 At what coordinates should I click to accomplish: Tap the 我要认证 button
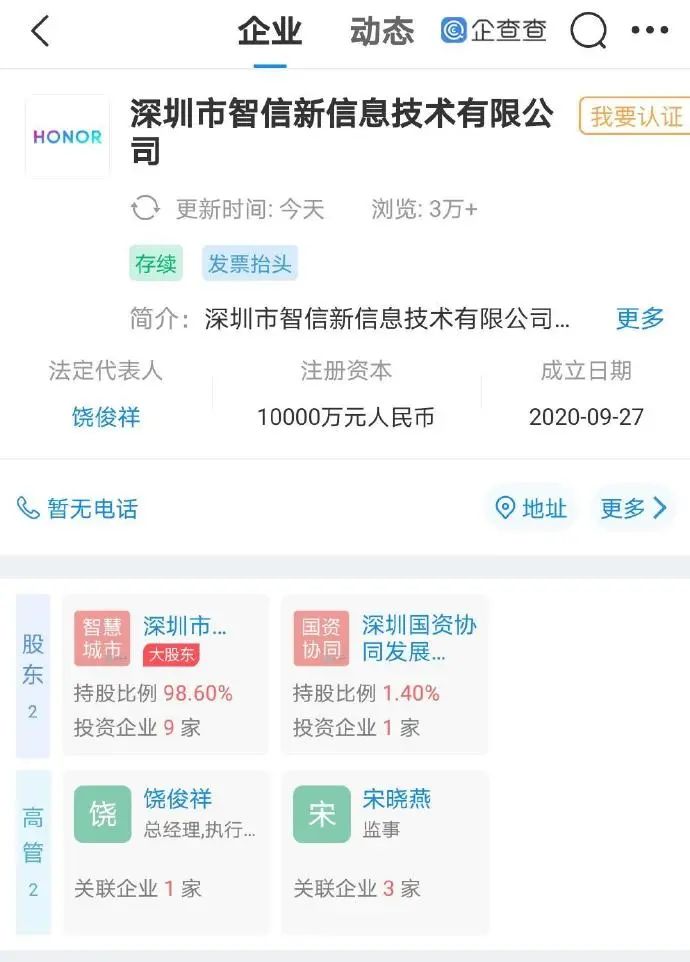(x=636, y=117)
